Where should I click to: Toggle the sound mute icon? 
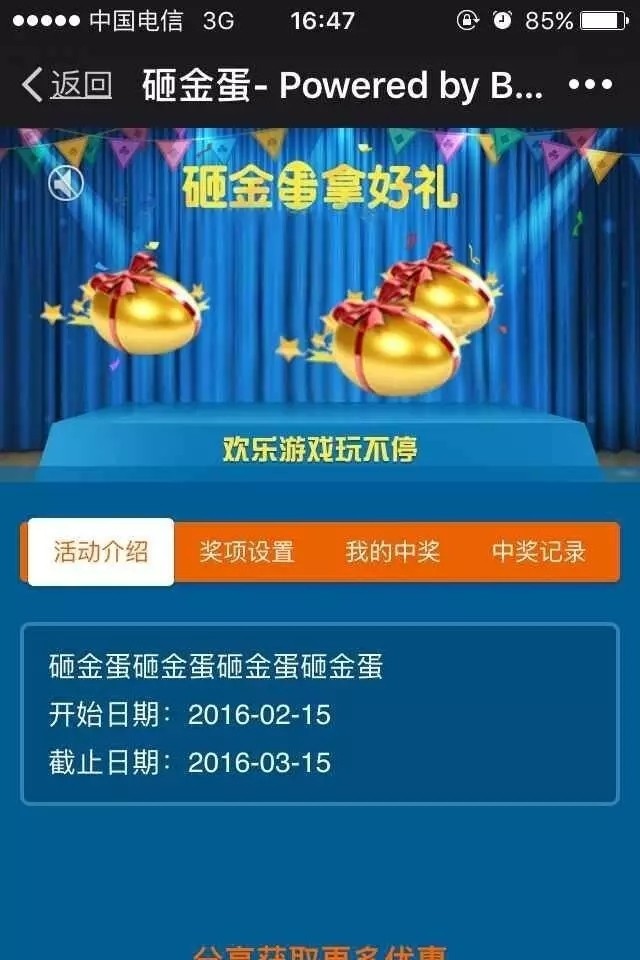(x=66, y=183)
